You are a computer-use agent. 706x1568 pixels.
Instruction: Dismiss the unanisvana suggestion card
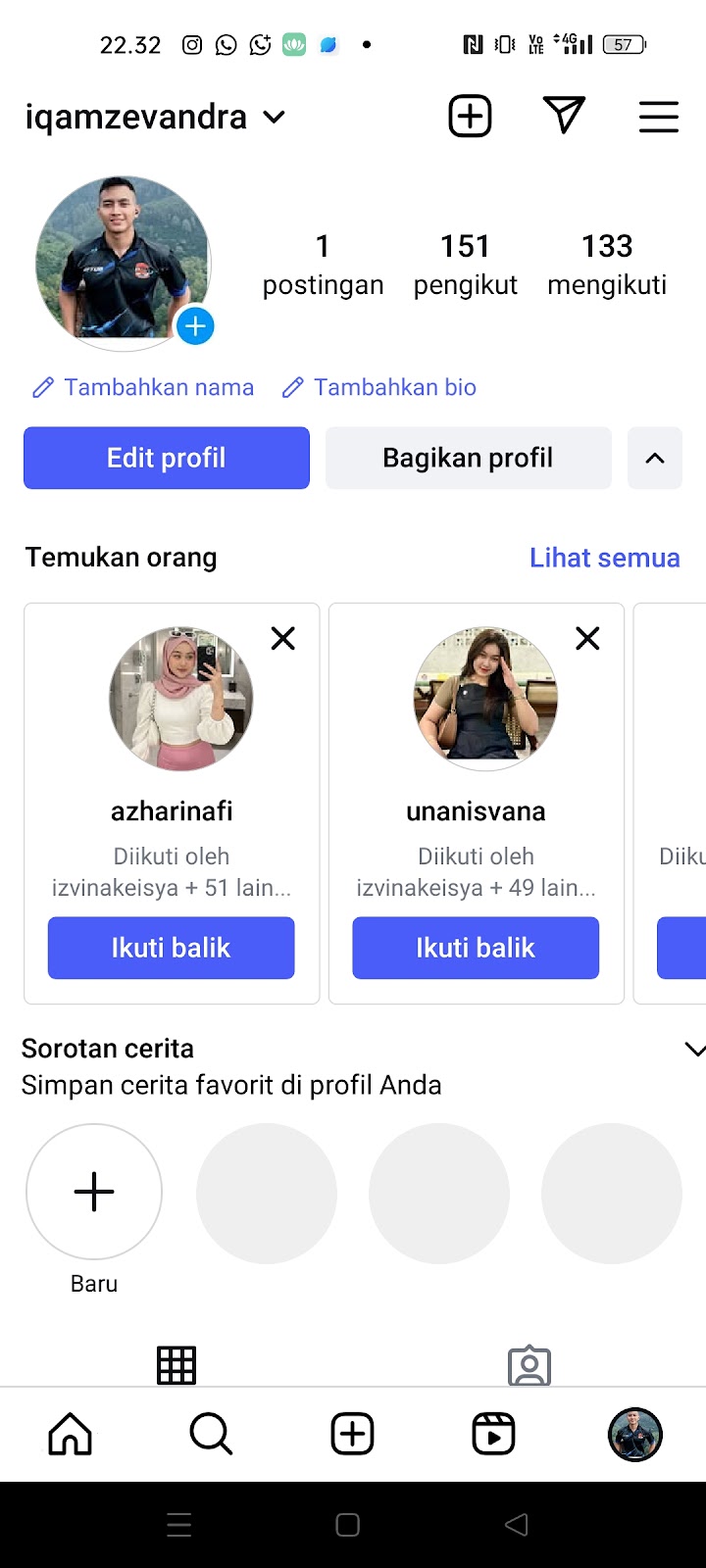[587, 639]
